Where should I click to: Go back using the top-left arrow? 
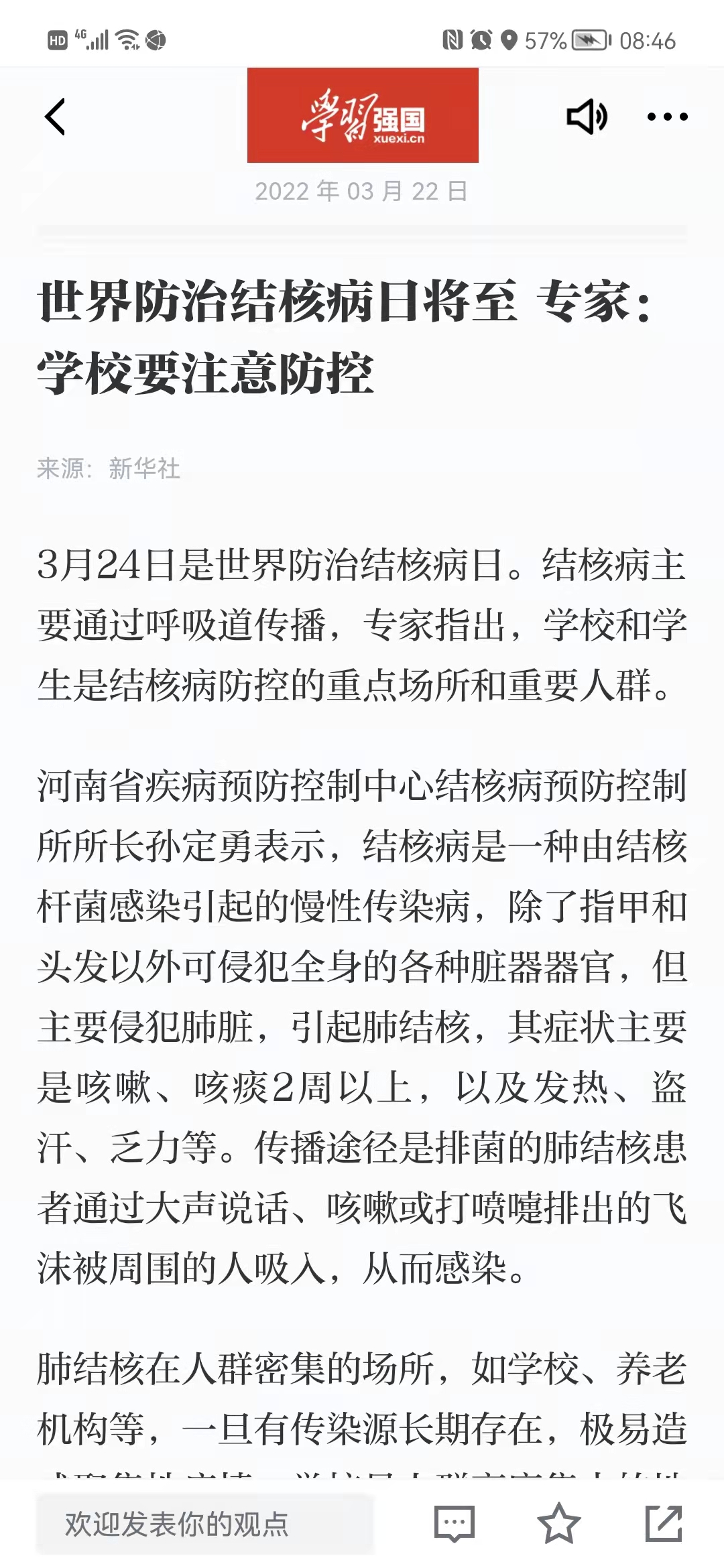click(55, 117)
